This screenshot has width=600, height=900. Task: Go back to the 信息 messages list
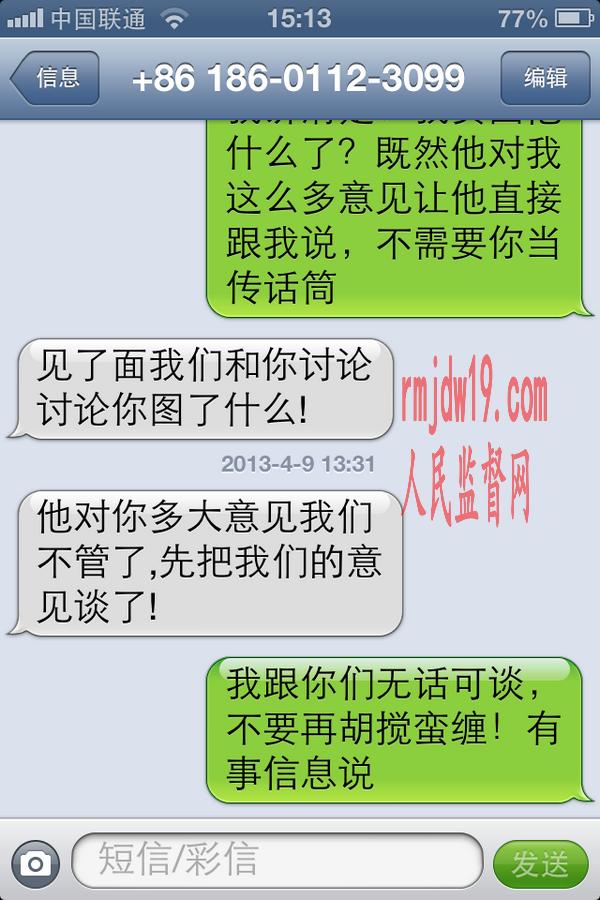point(56,78)
